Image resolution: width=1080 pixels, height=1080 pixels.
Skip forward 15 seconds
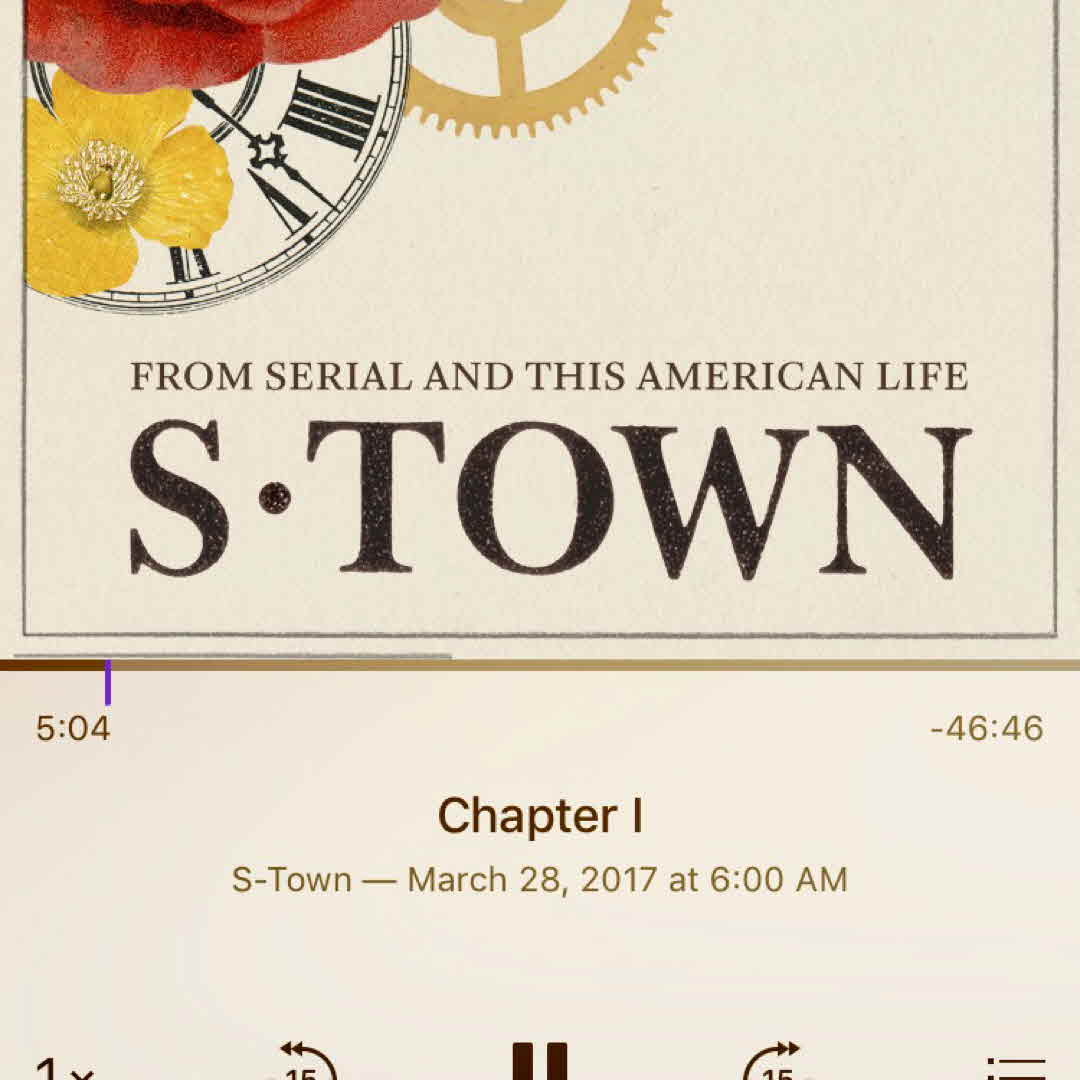tap(776, 1062)
